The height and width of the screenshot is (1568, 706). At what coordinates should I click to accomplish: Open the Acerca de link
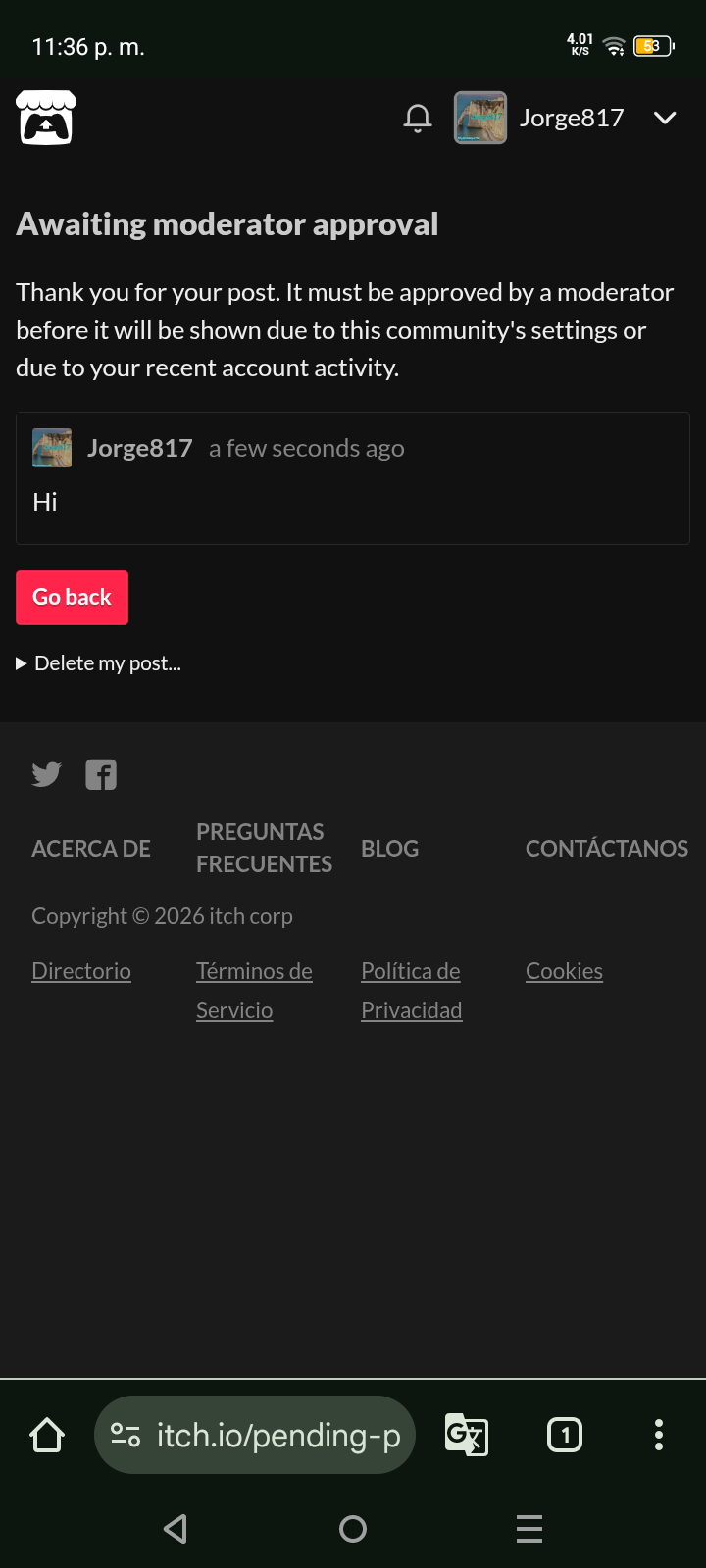[x=91, y=849]
